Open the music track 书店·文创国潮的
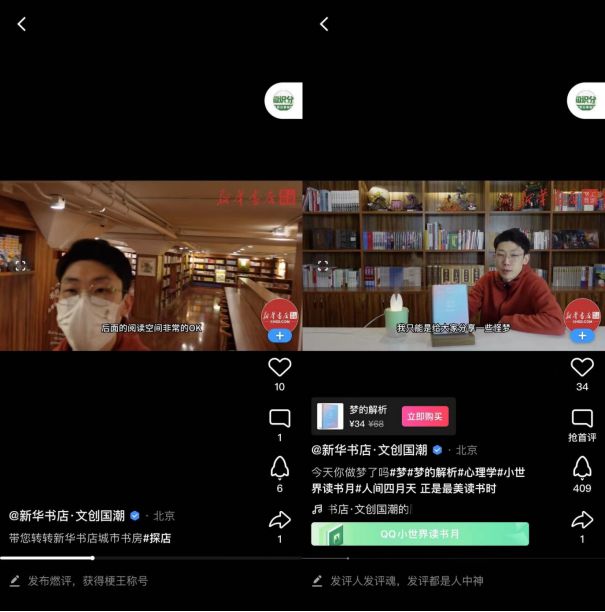The image size is (605, 612). click(x=360, y=509)
